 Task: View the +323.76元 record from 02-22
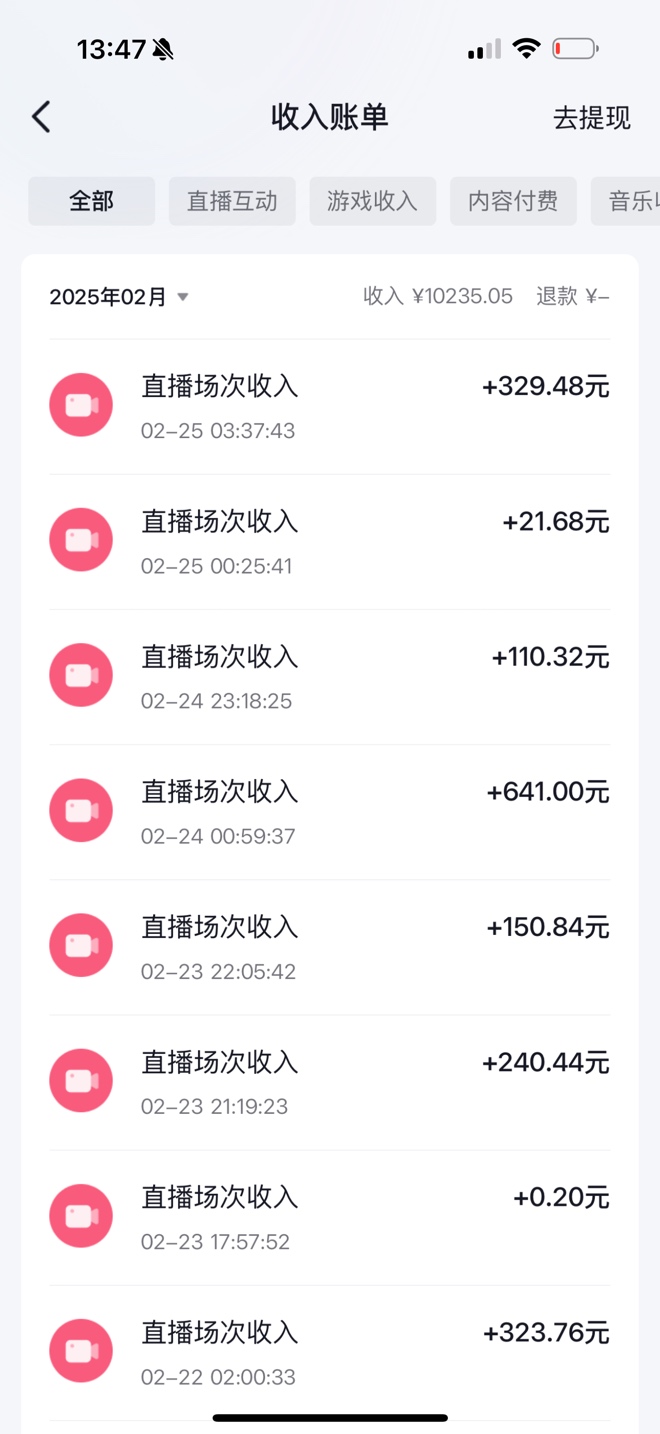330,1351
